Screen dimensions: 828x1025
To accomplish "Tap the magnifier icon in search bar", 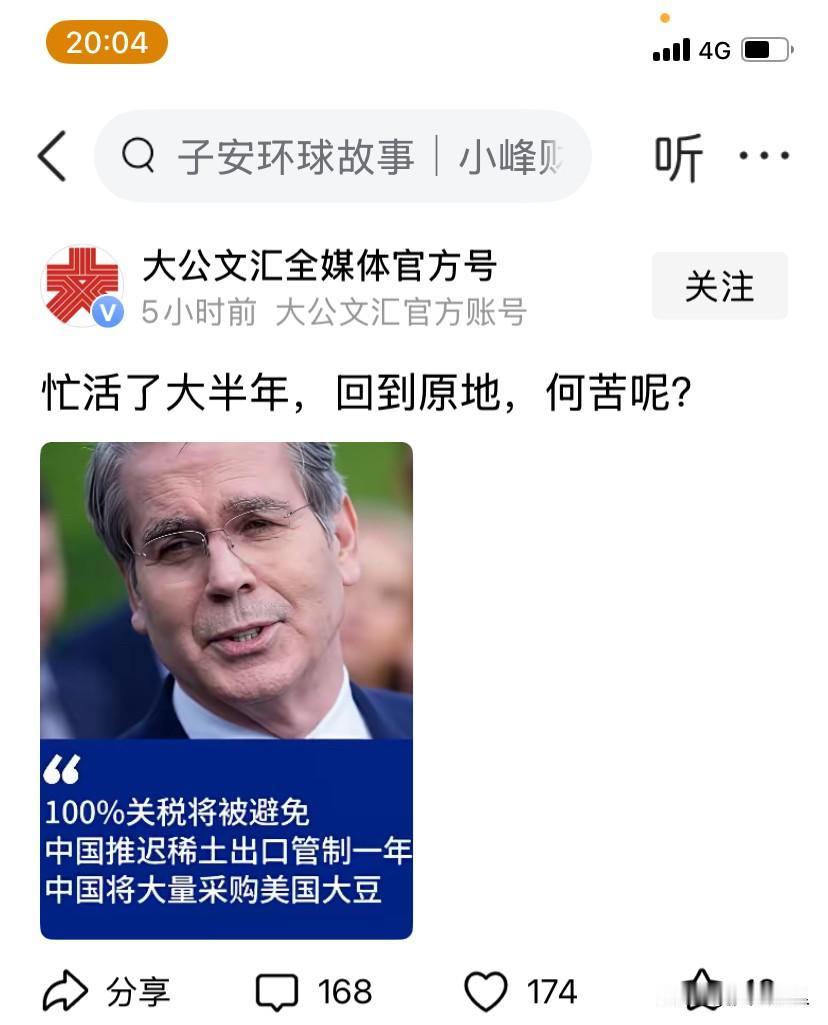I will click(140, 157).
